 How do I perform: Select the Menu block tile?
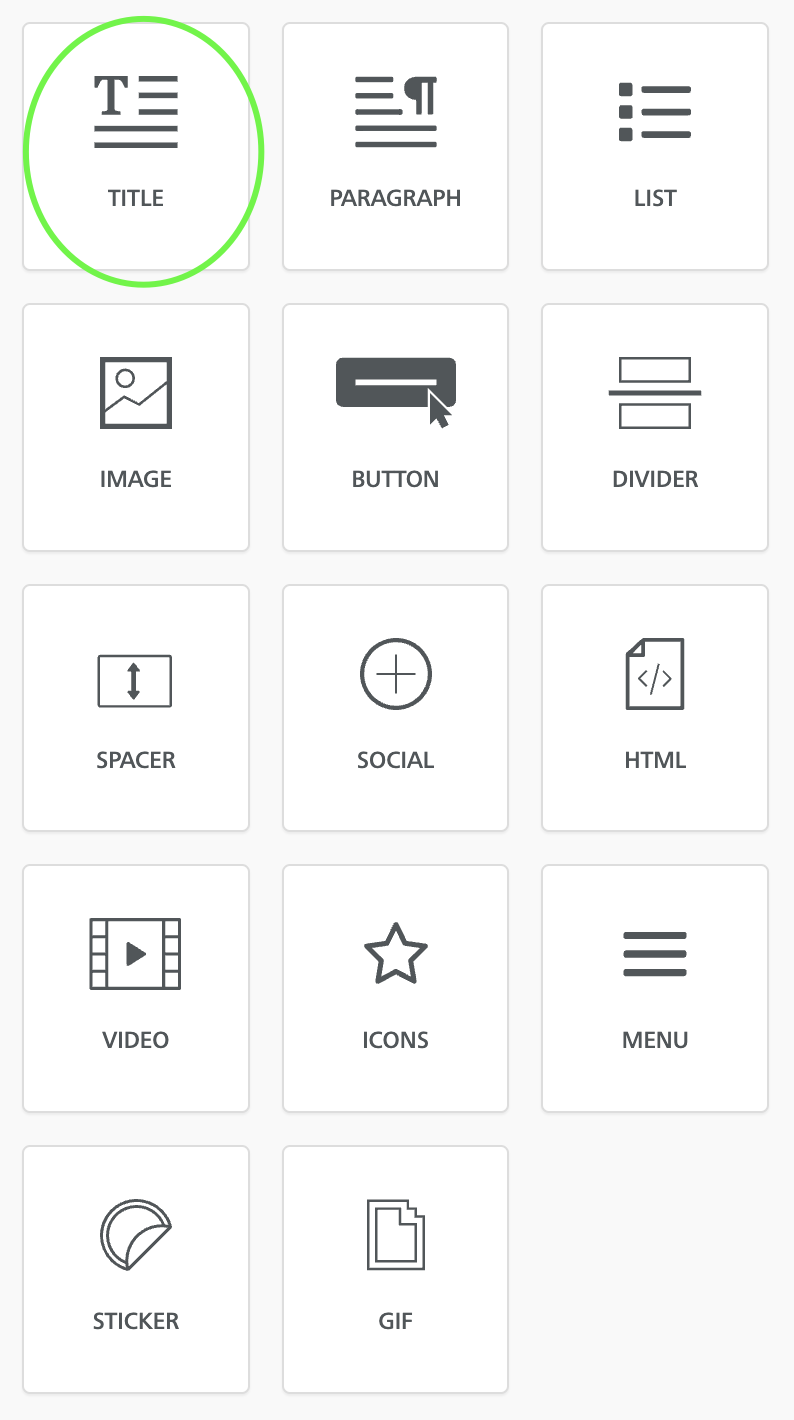pyautogui.click(x=655, y=988)
